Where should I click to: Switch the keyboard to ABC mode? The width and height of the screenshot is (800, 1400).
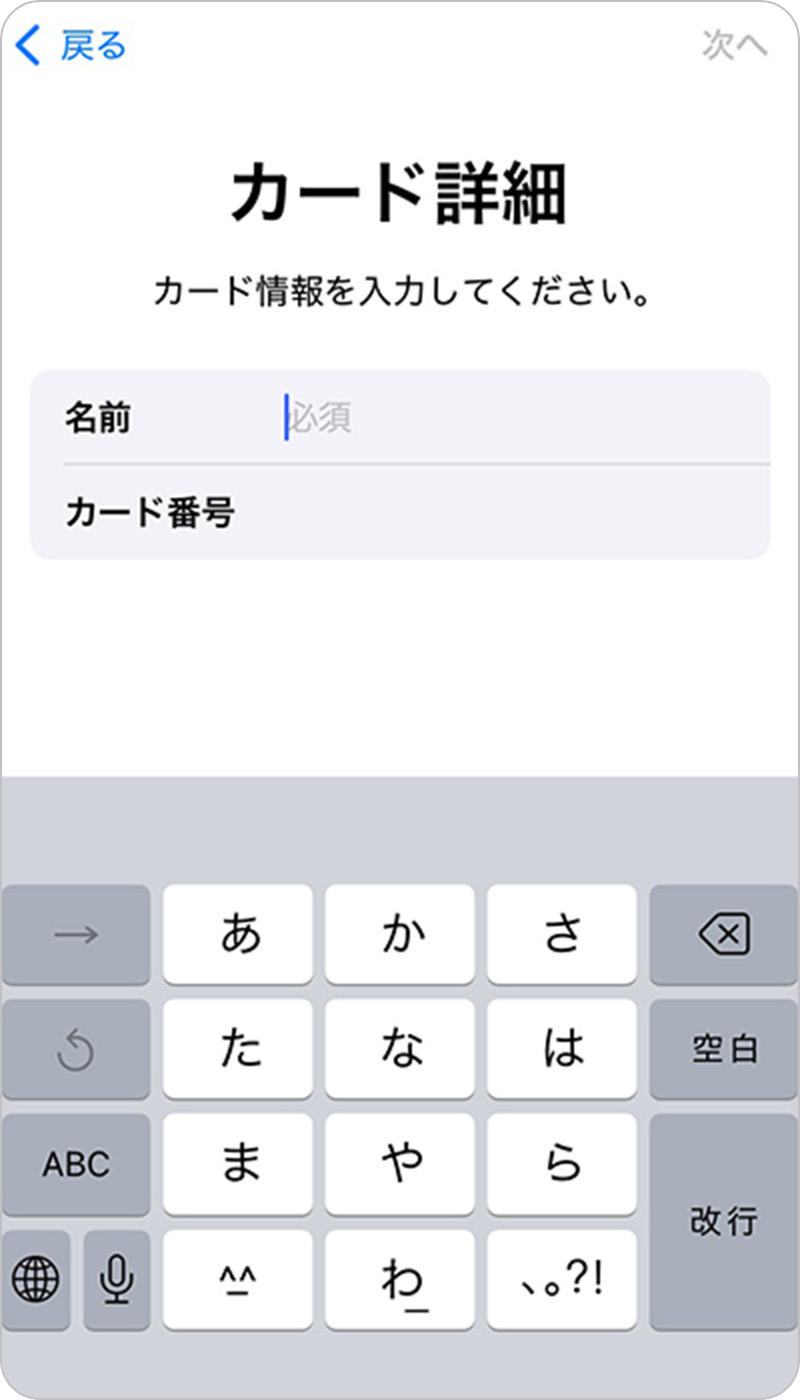[x=76, y=1164]
